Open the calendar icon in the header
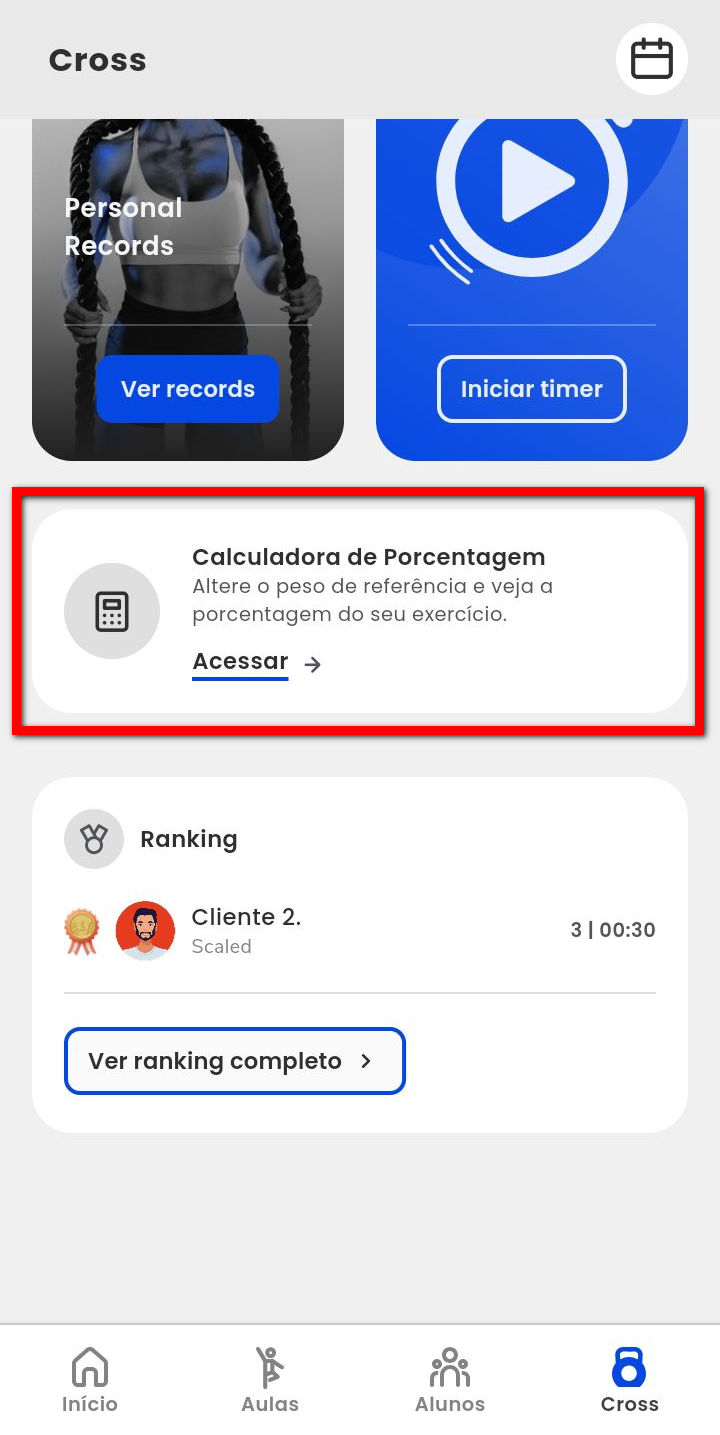This screenshot has width=720, height=1435. [651, 60]
